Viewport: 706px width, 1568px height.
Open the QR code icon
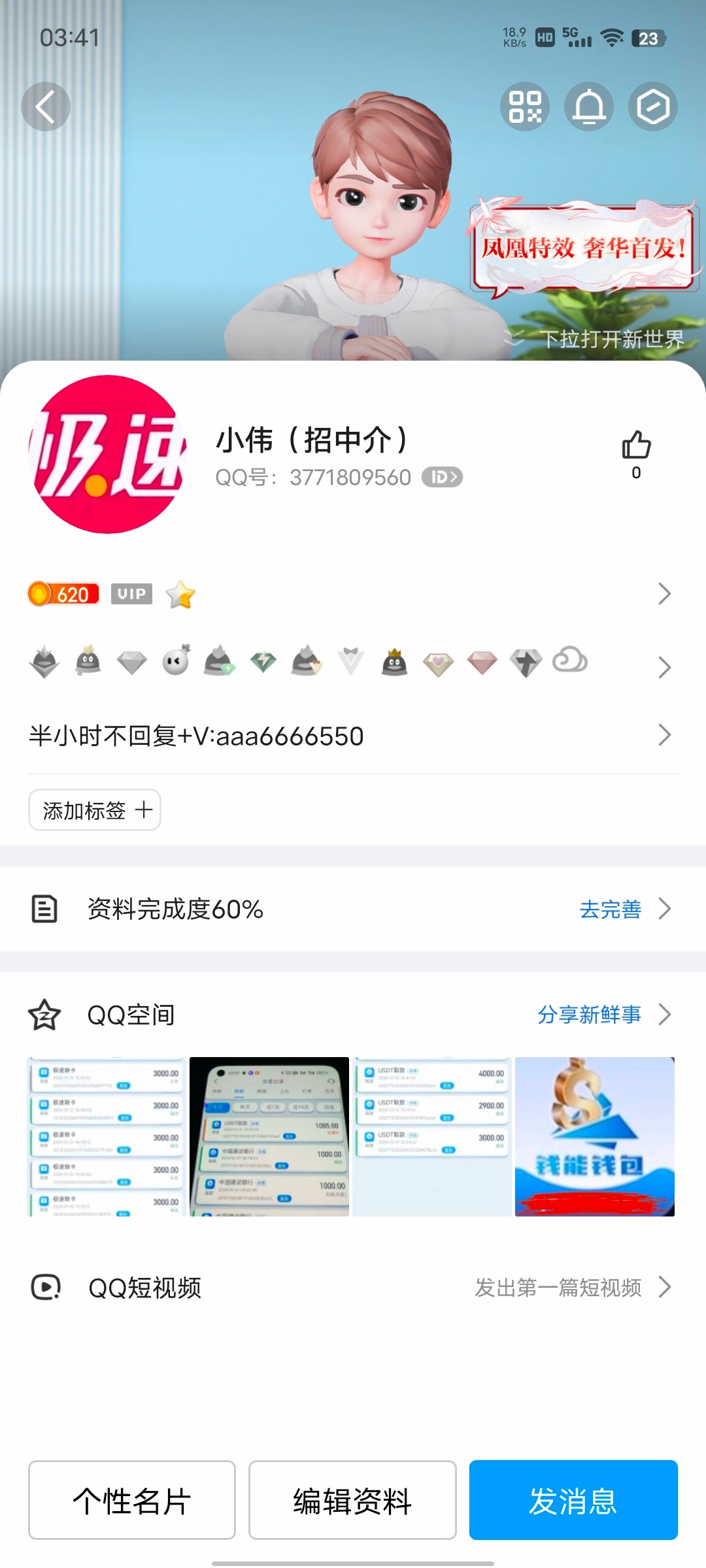click(x=525, y=106)
